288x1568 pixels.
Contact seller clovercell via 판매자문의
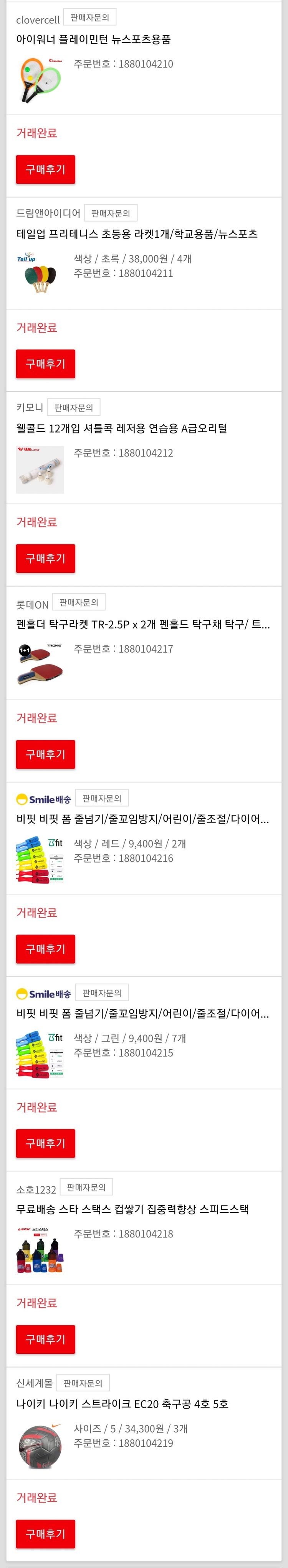tap(89, 18)
